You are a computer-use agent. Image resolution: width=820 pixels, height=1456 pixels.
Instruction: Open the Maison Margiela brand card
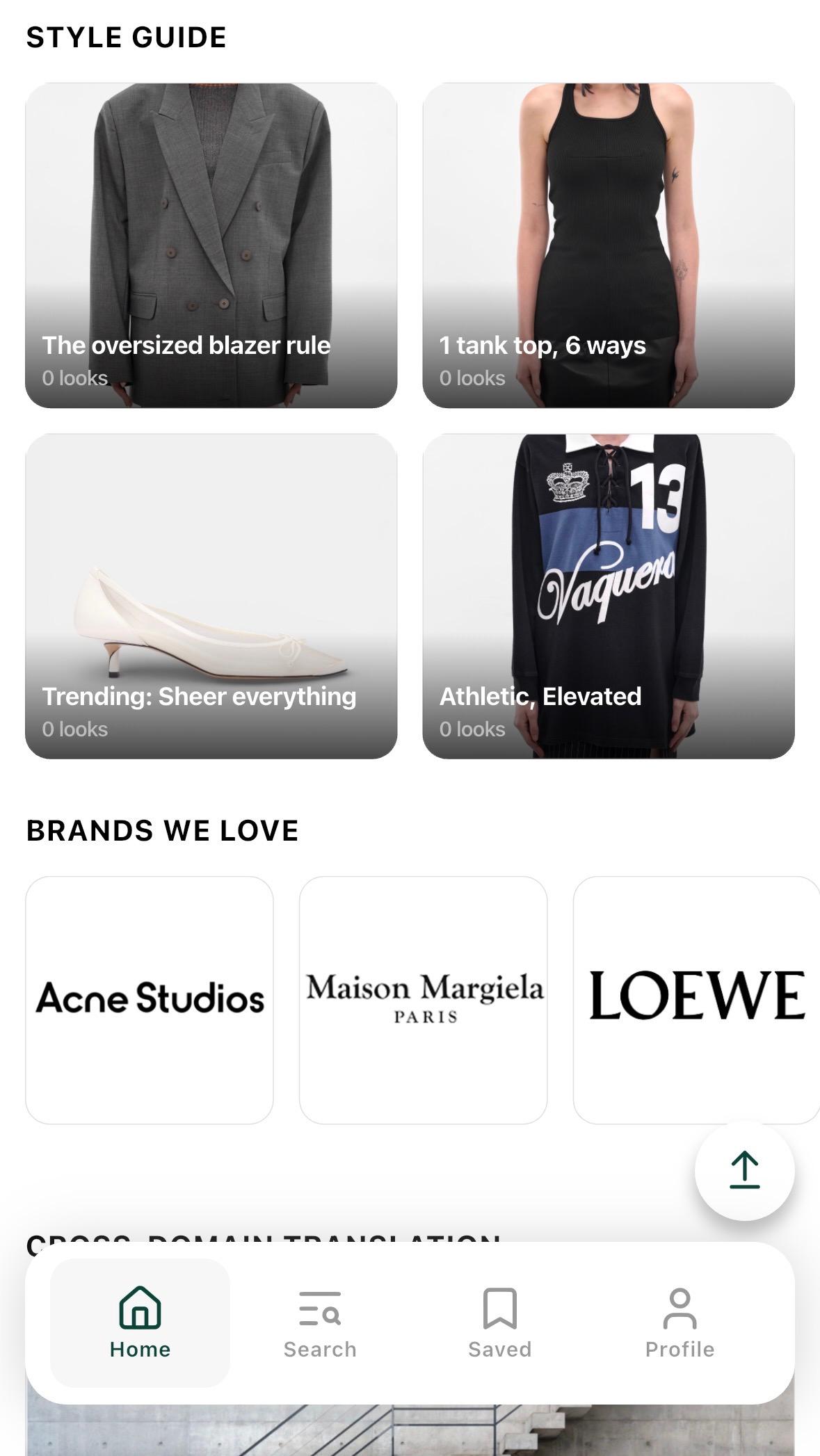(423, 999)
